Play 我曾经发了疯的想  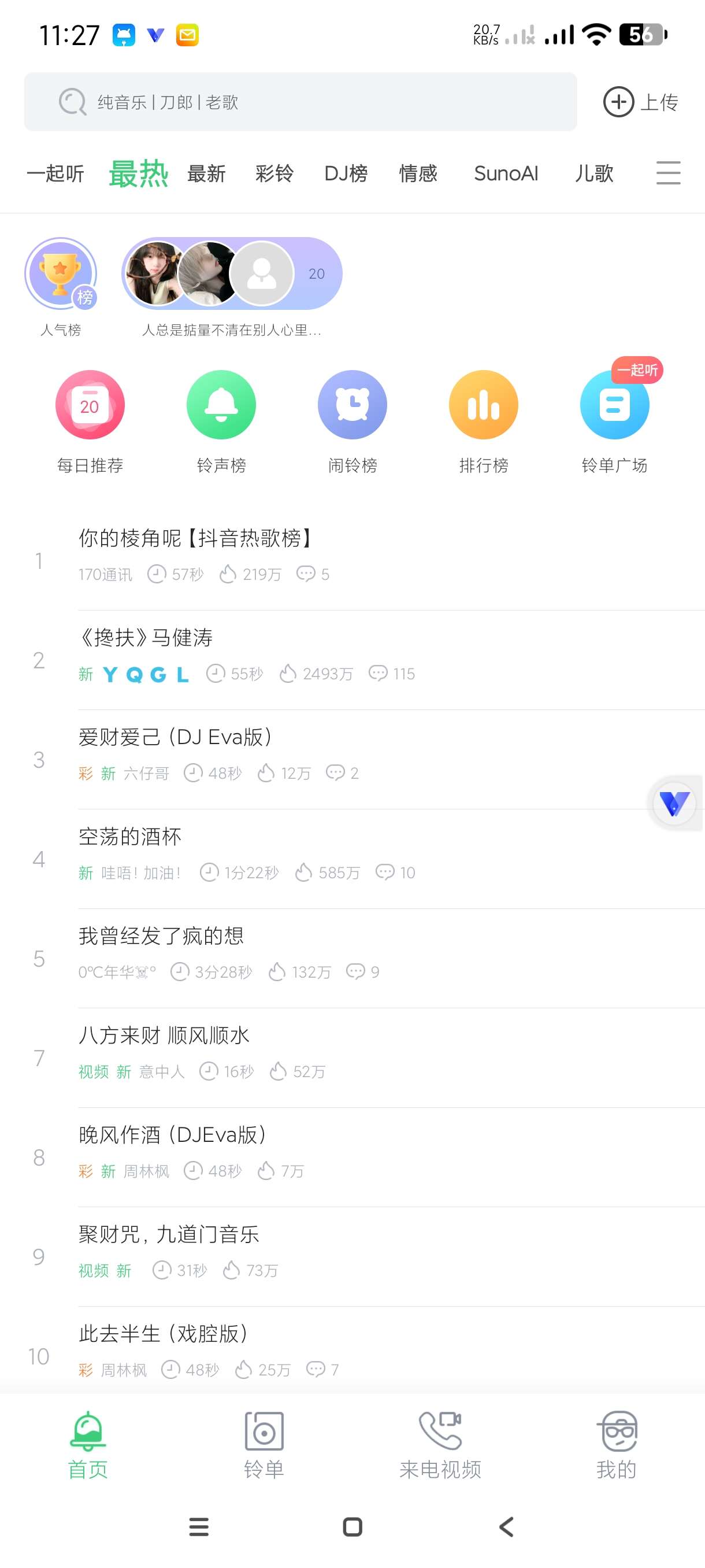tap(161, 936)
